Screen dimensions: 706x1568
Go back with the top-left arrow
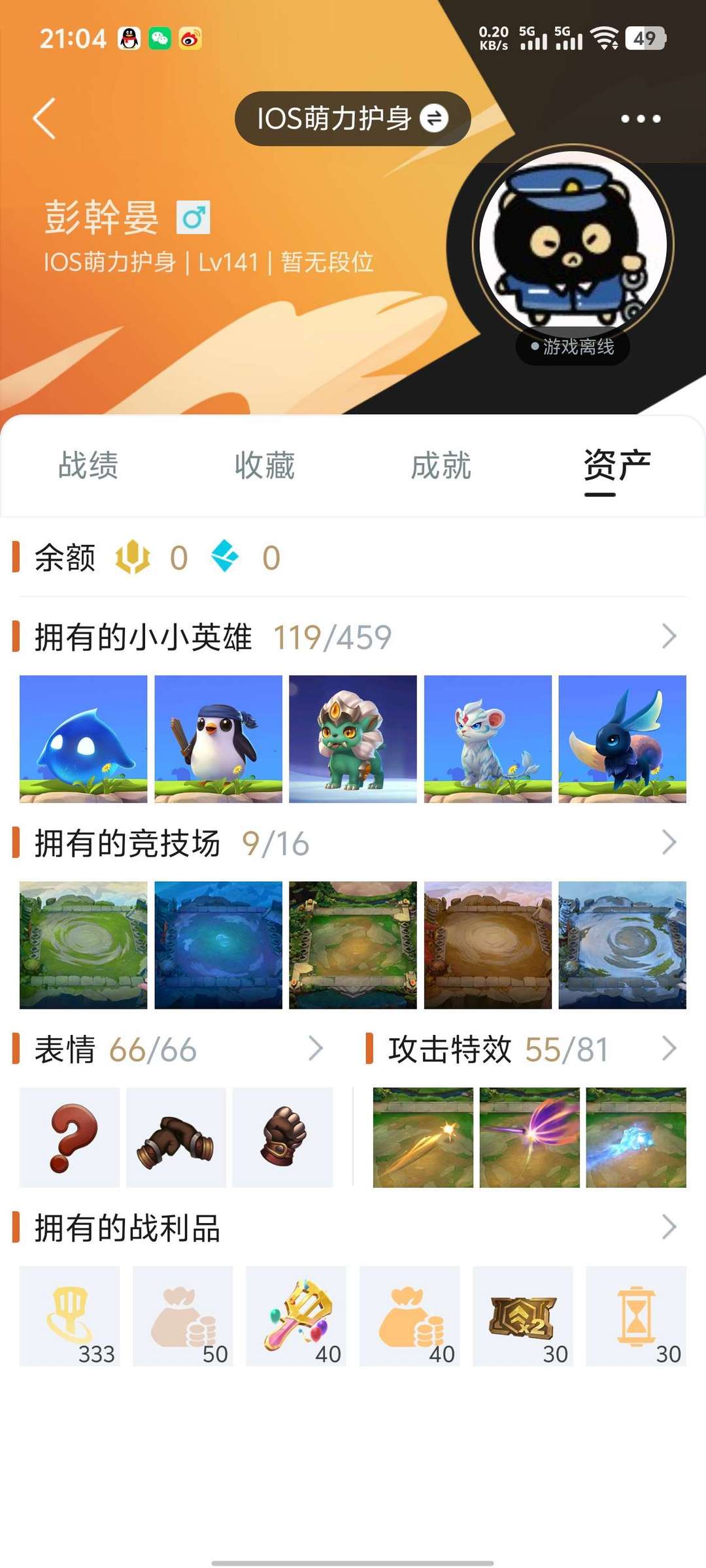(x=44, y=119)
